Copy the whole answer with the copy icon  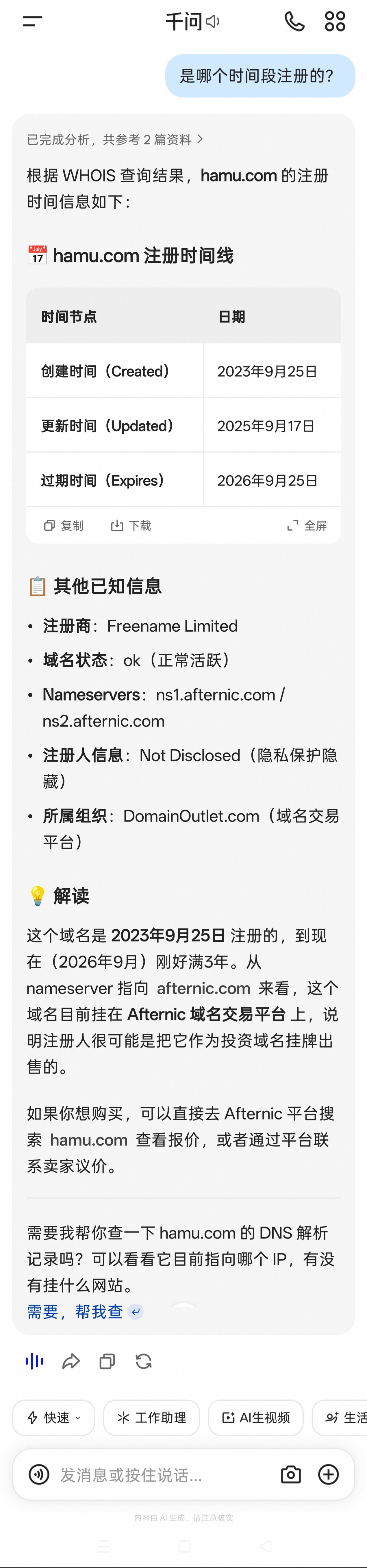[107, 1361]
